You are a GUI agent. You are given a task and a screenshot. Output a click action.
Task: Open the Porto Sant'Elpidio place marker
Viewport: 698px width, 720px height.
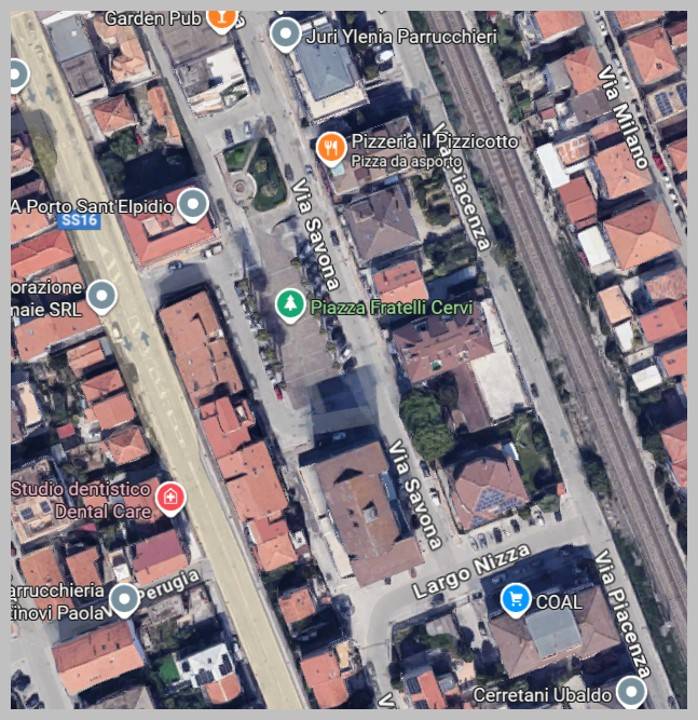[193, 206]
